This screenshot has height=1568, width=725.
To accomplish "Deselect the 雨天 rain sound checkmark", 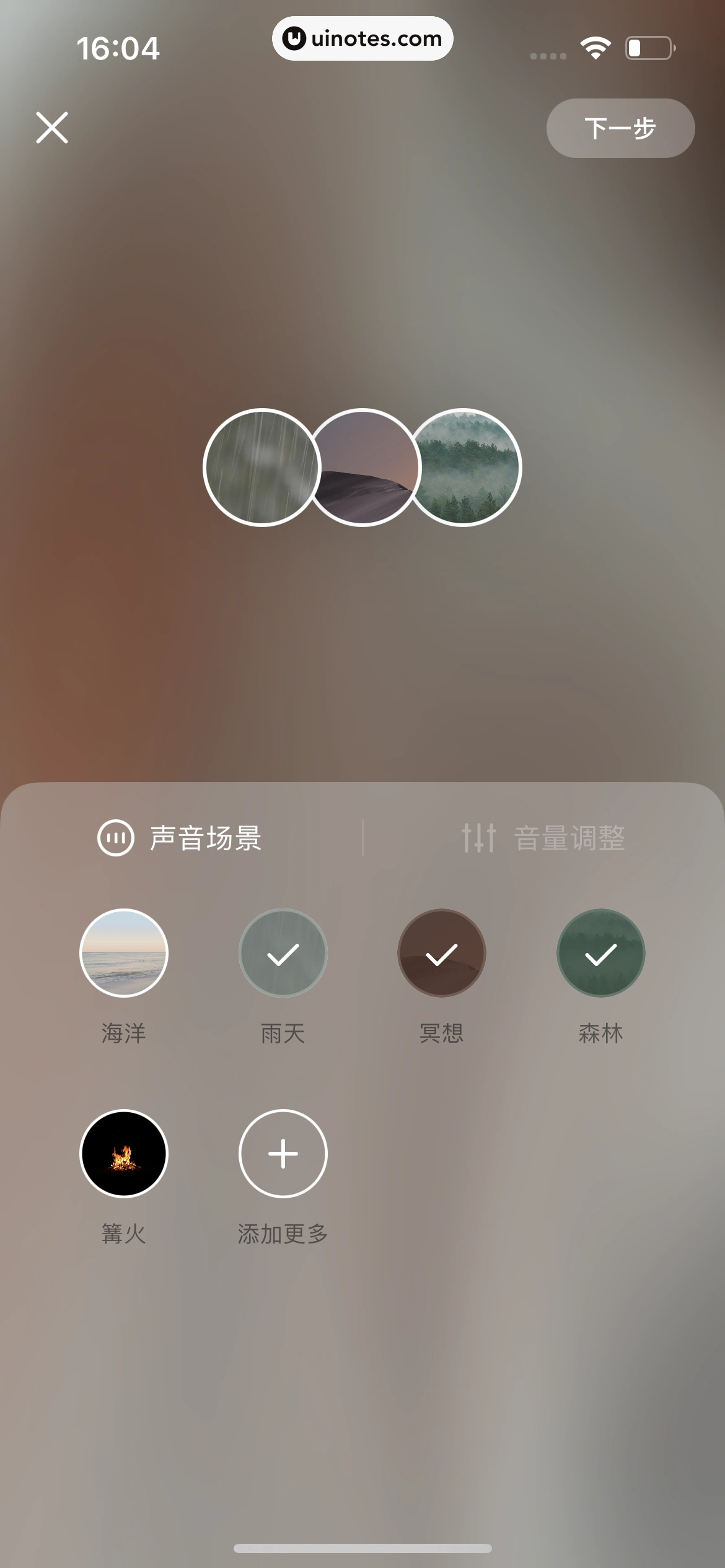I will (283, 954).
